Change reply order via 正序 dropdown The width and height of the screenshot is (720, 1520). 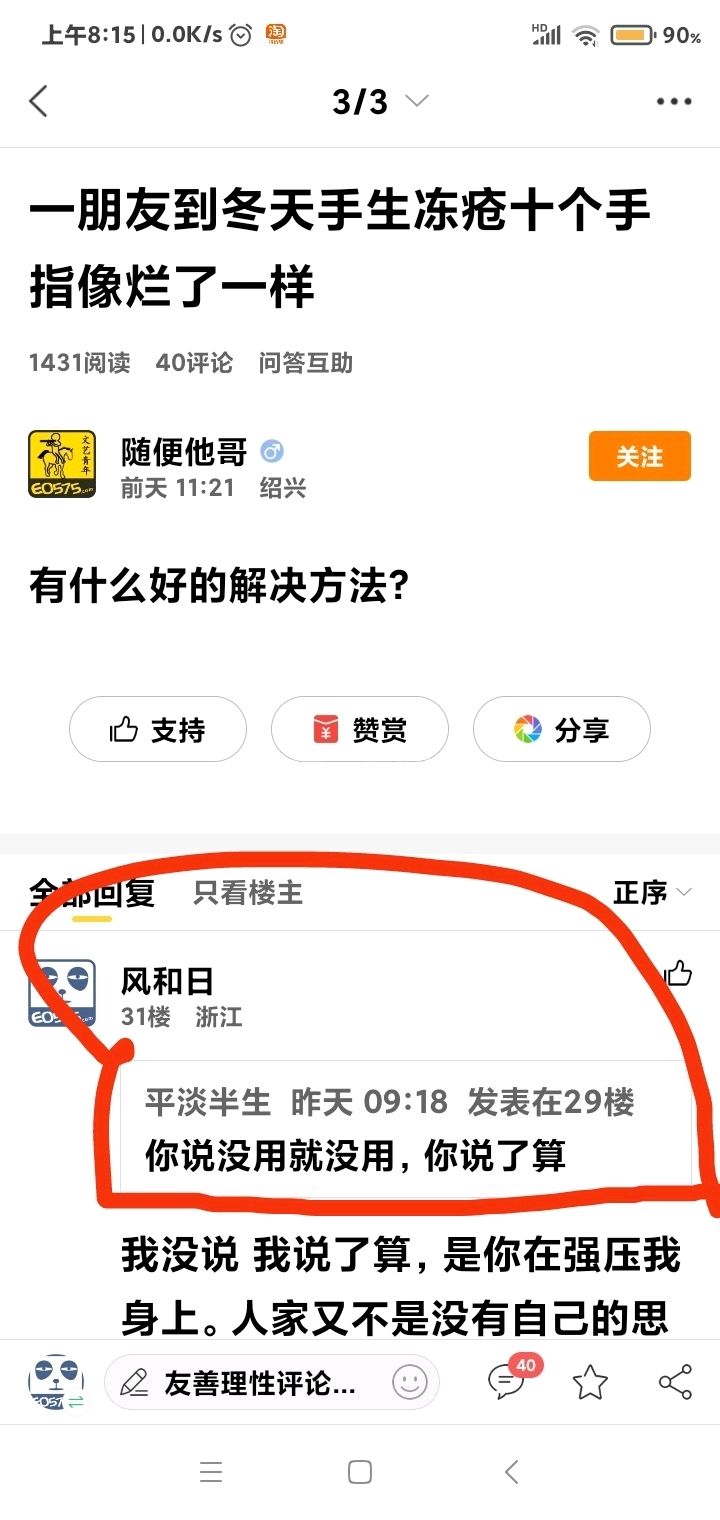652,892
